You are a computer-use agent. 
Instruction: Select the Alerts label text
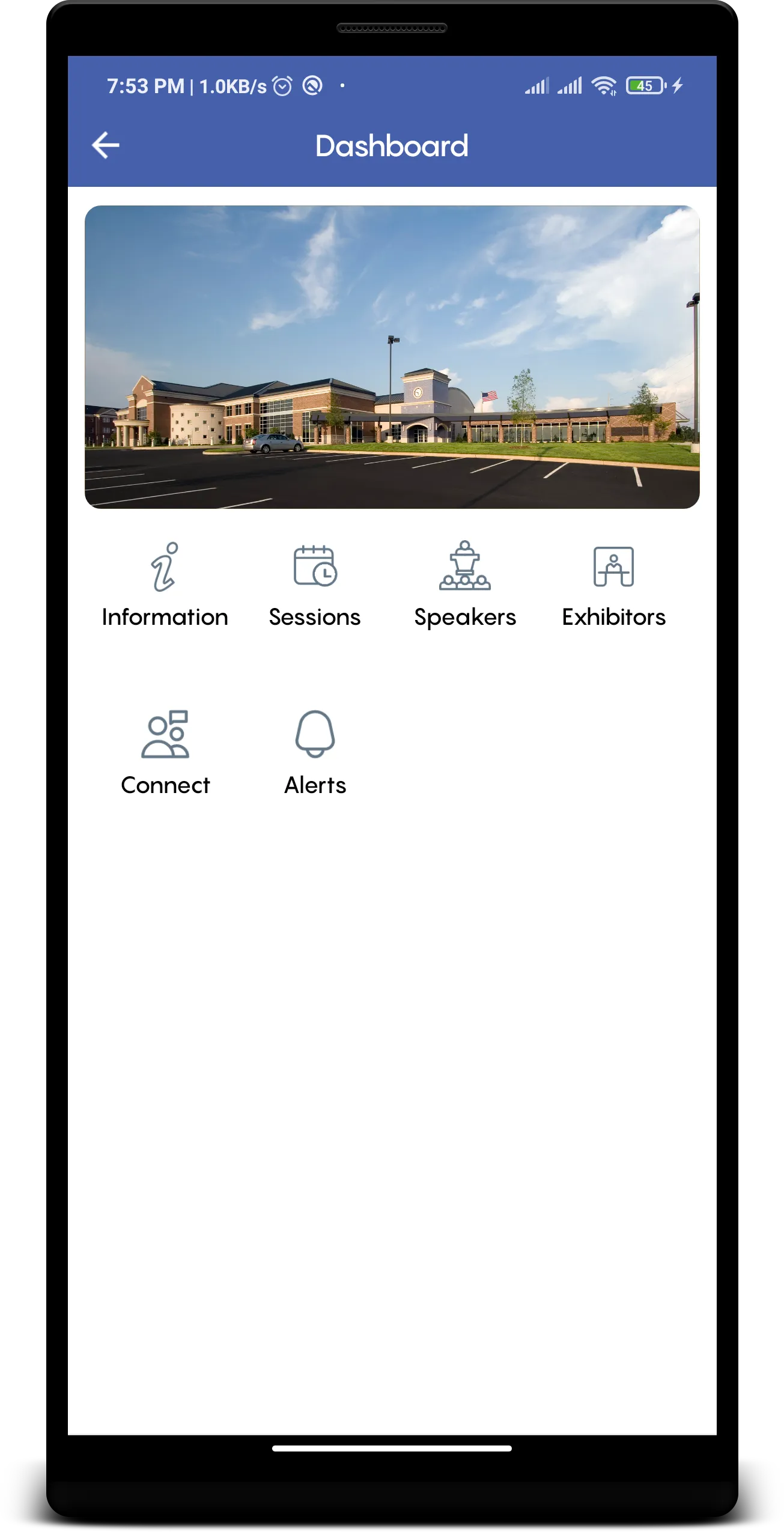click(x=315, y=785)
